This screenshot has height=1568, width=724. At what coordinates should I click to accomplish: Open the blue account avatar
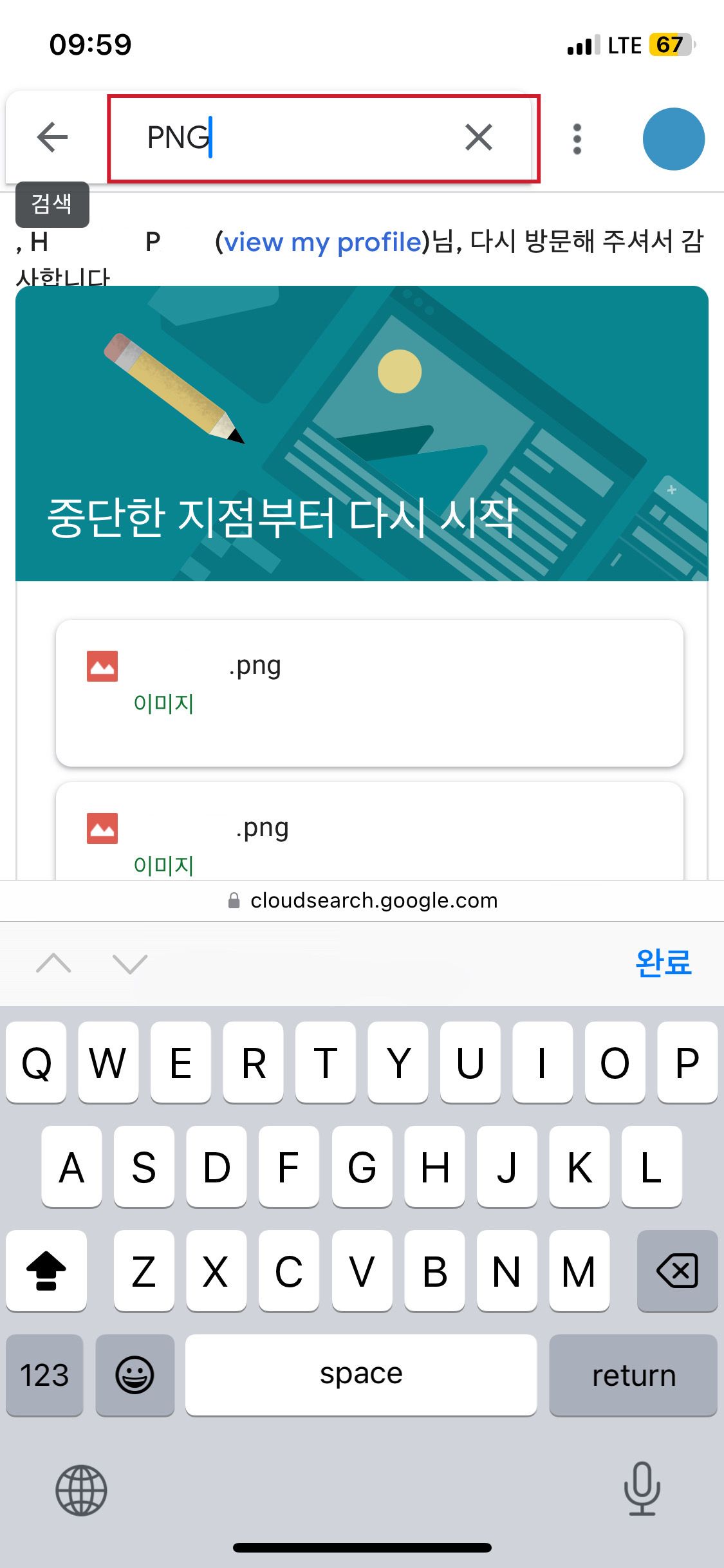[673, 139]
